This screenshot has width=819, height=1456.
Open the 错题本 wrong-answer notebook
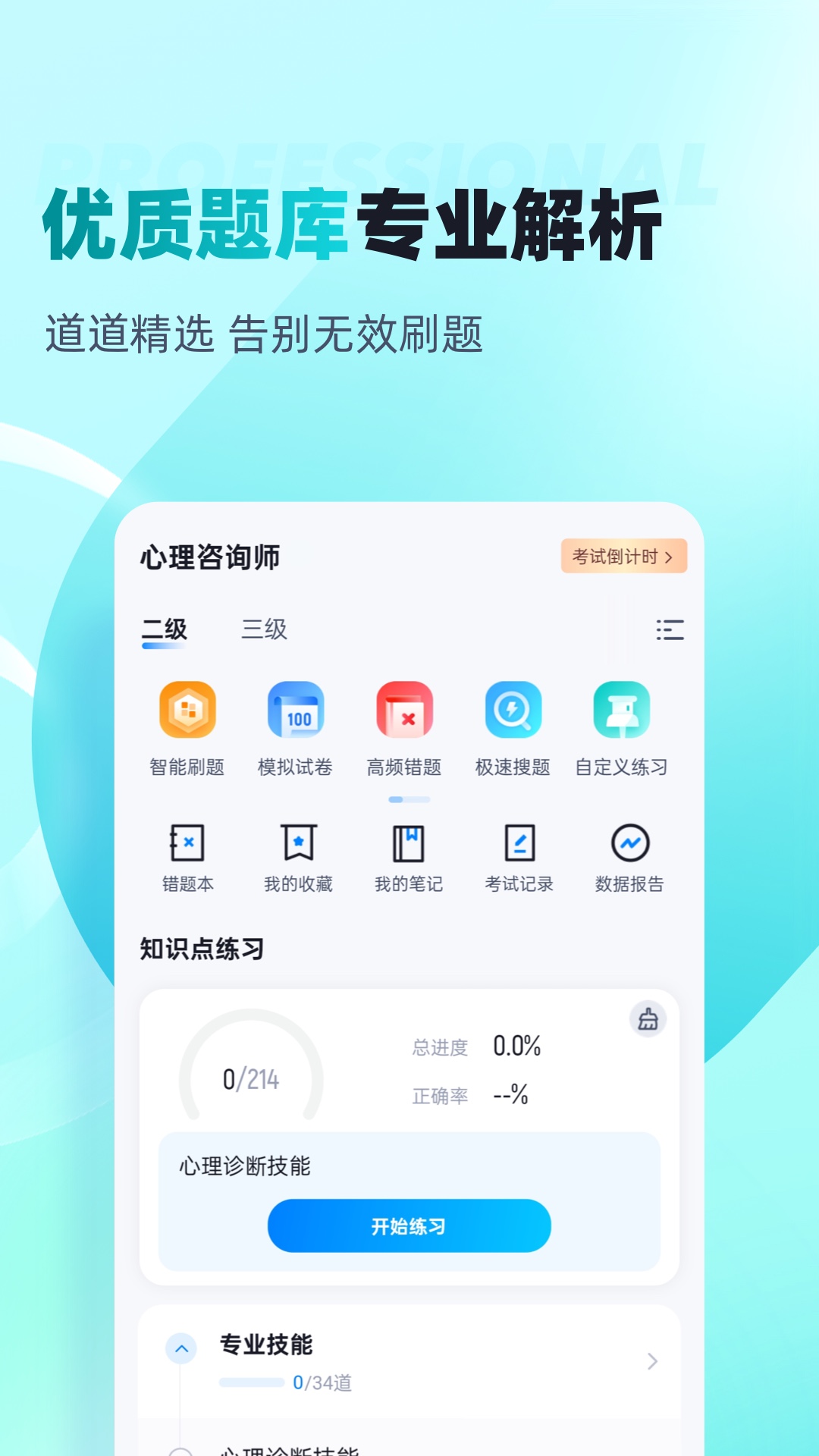pyautogui.click(x=187, y=842)
